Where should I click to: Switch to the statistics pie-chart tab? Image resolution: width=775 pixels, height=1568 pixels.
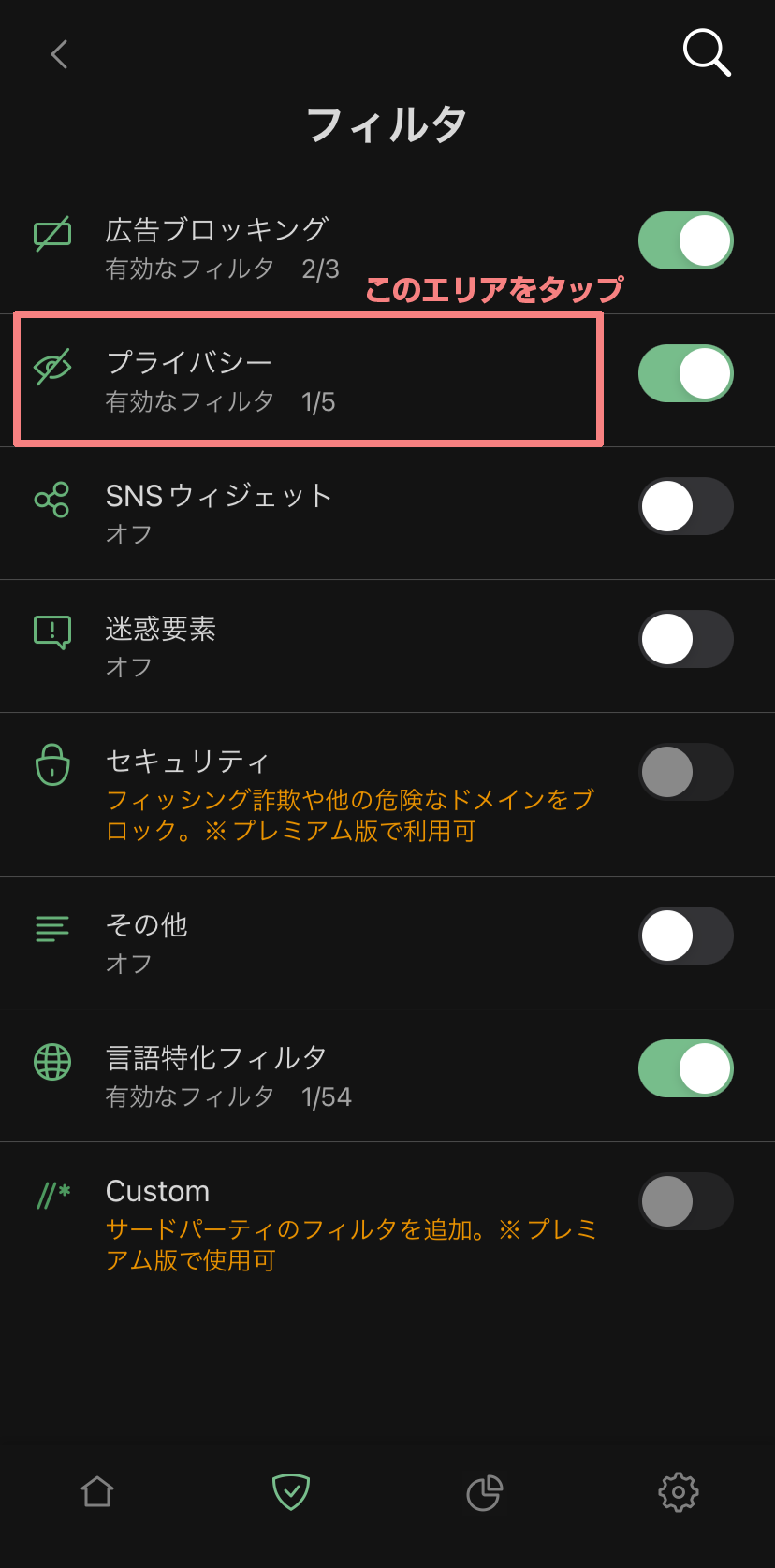(485, 1492)
